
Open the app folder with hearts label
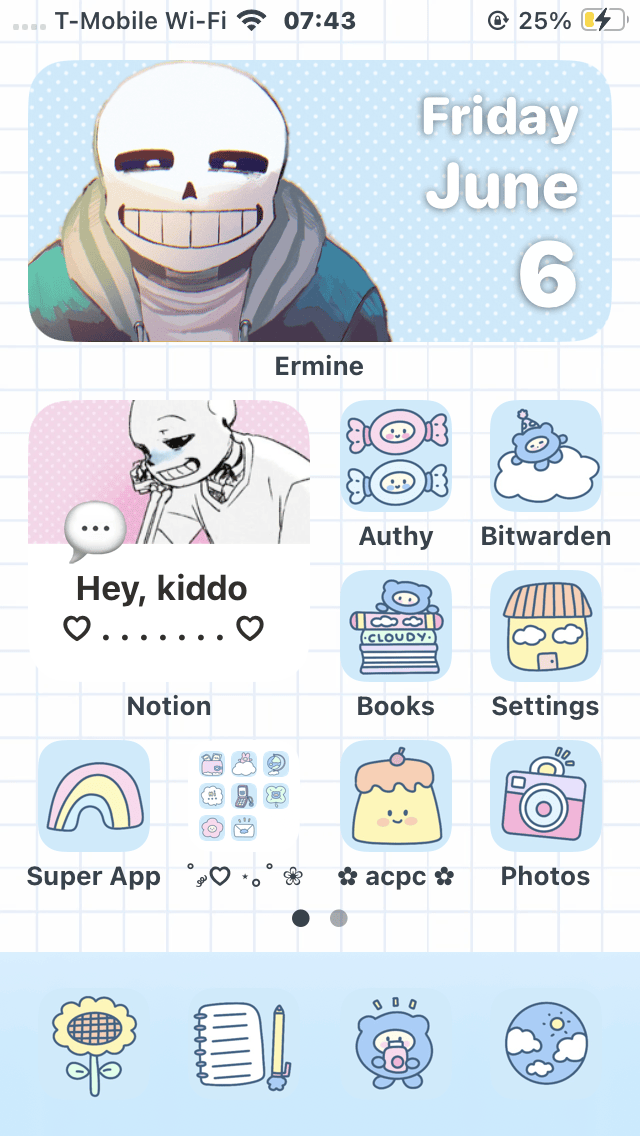click(244, 796)
